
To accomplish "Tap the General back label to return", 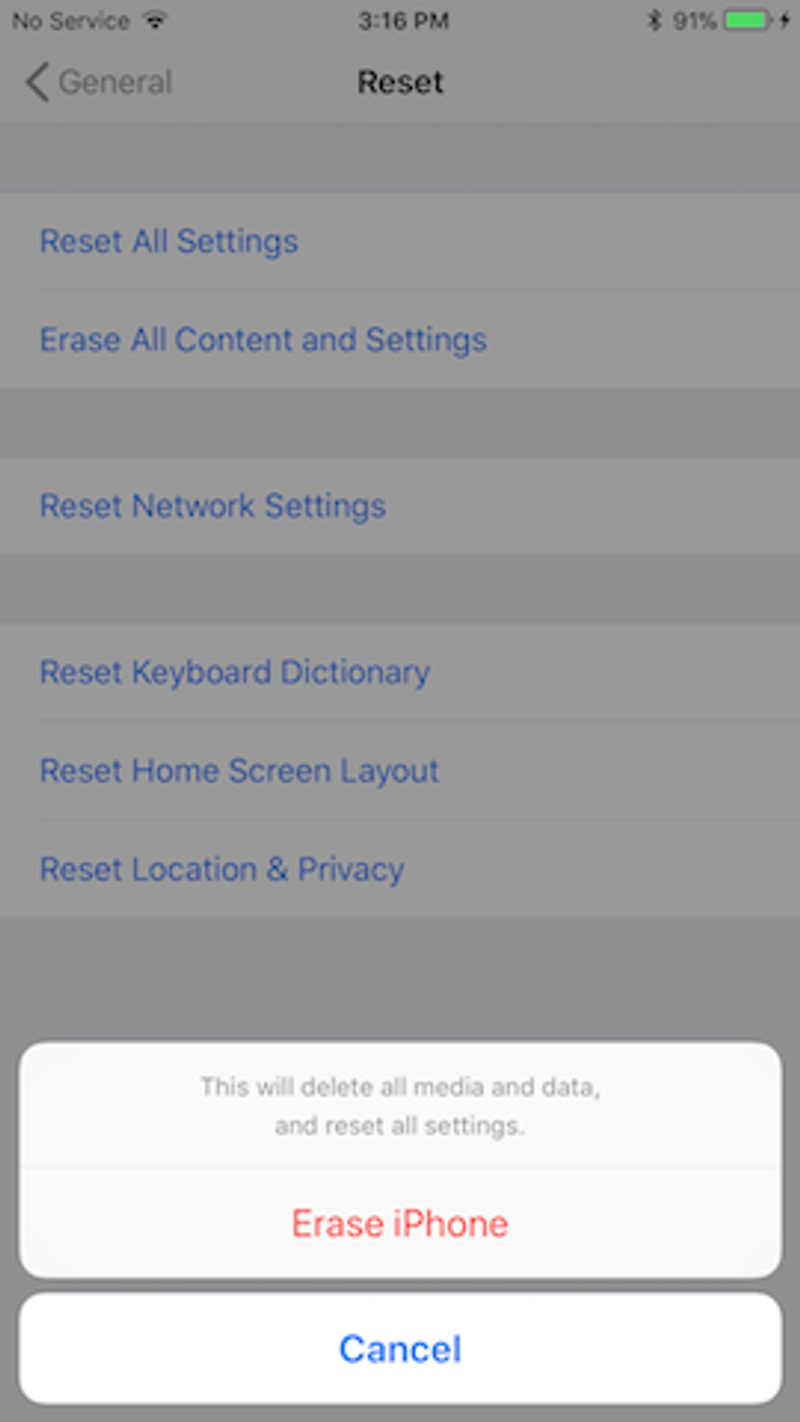I will pos(115,84).
